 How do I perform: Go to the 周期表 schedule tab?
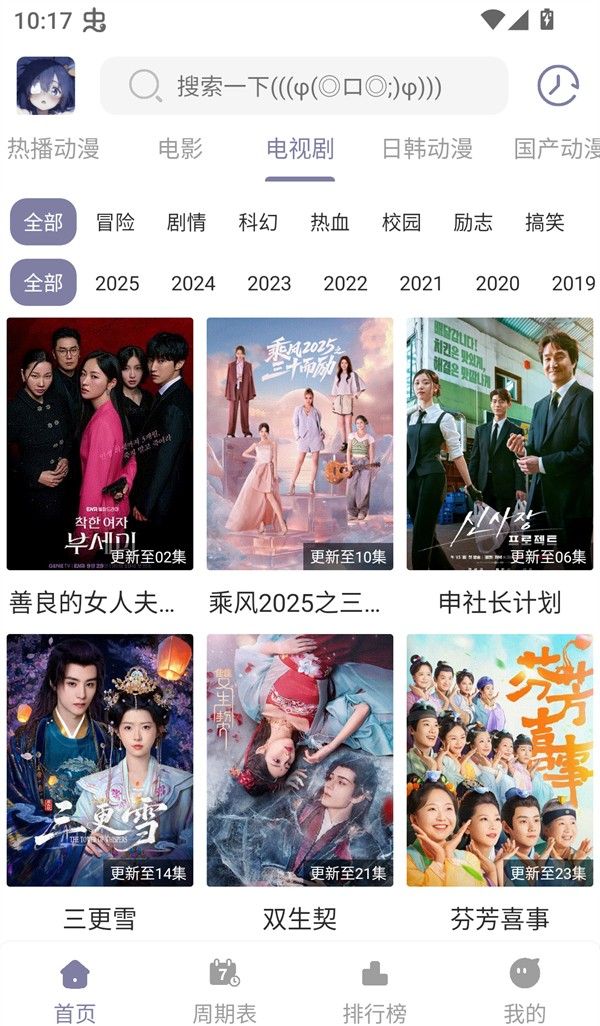(225, 990)
